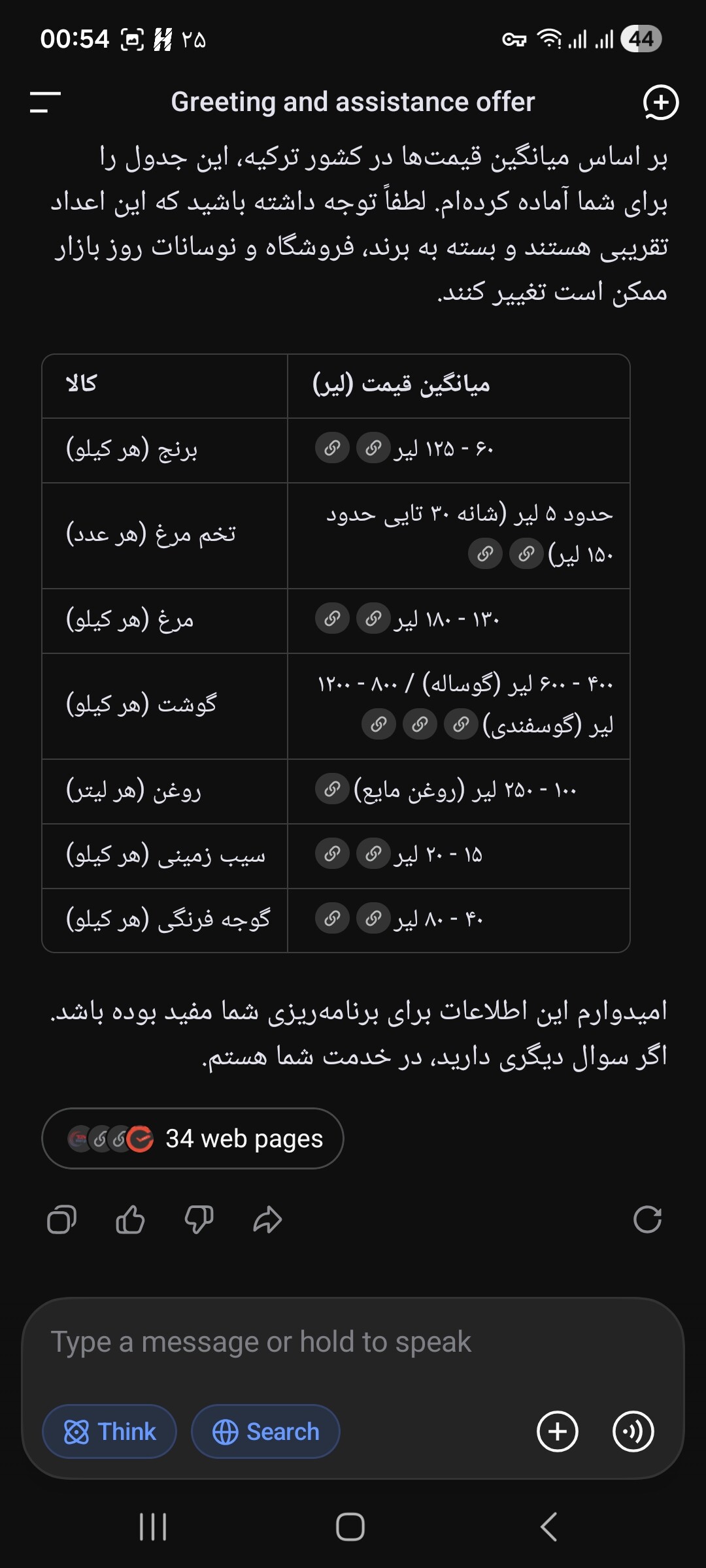
Task: Toggle the Search mode chip
Action: [265, 1431]
